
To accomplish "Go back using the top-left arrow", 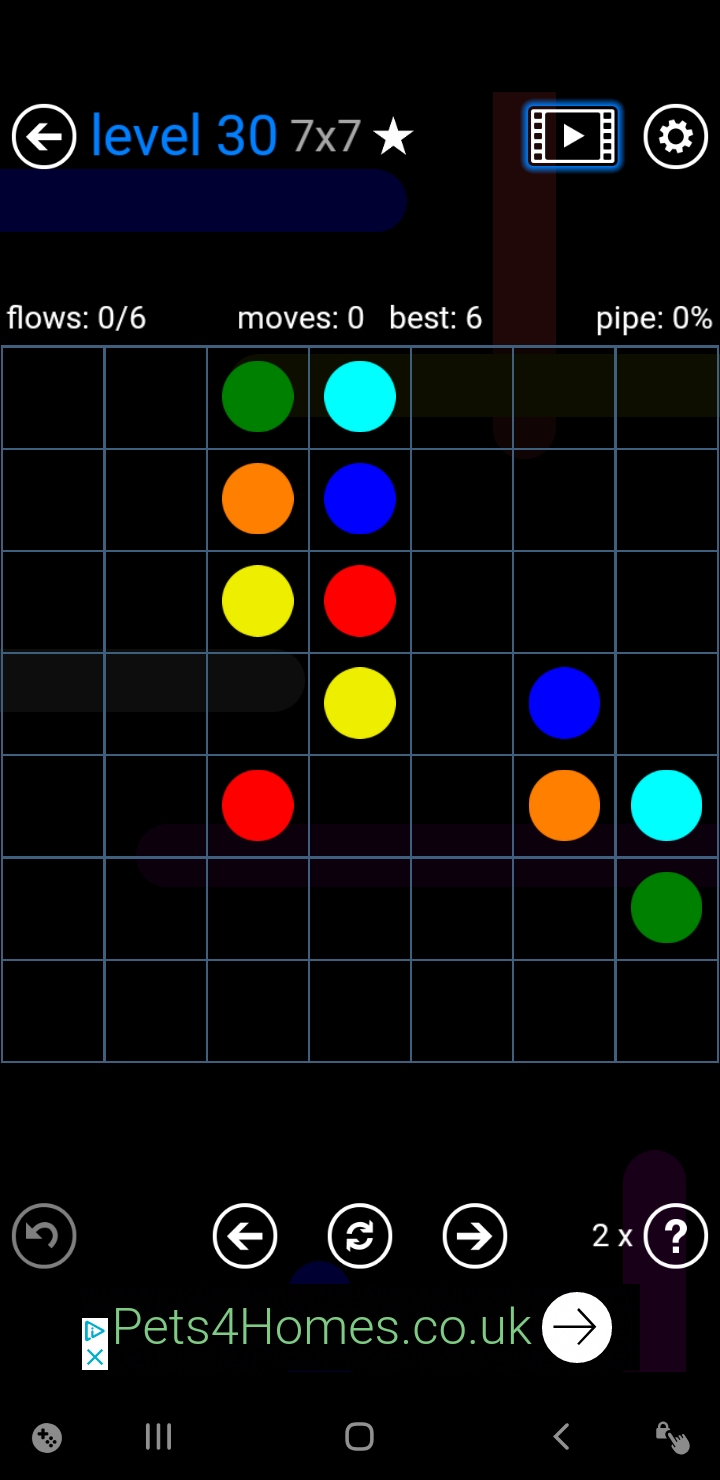I will [44, 136].
